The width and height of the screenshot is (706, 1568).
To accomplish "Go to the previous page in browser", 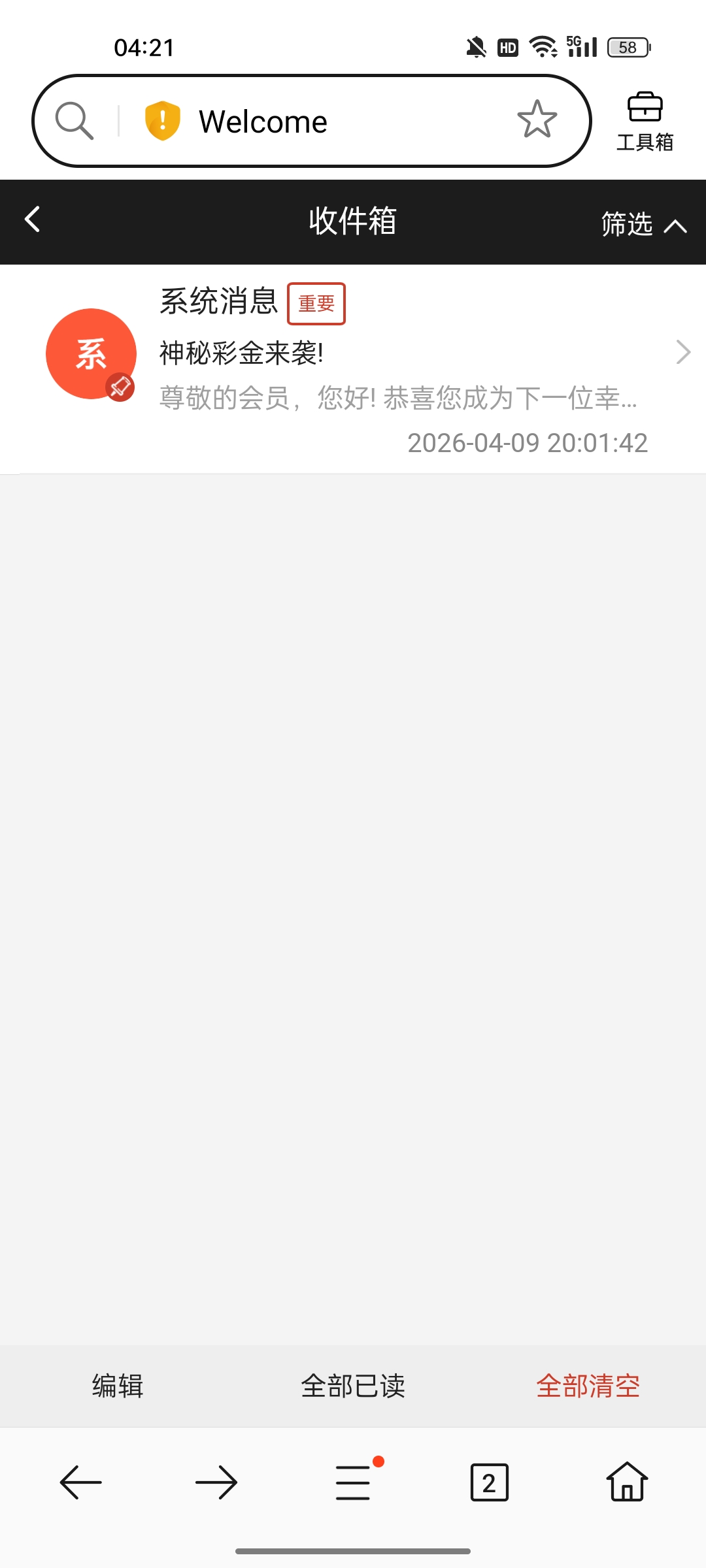I will click(81, 1482).
